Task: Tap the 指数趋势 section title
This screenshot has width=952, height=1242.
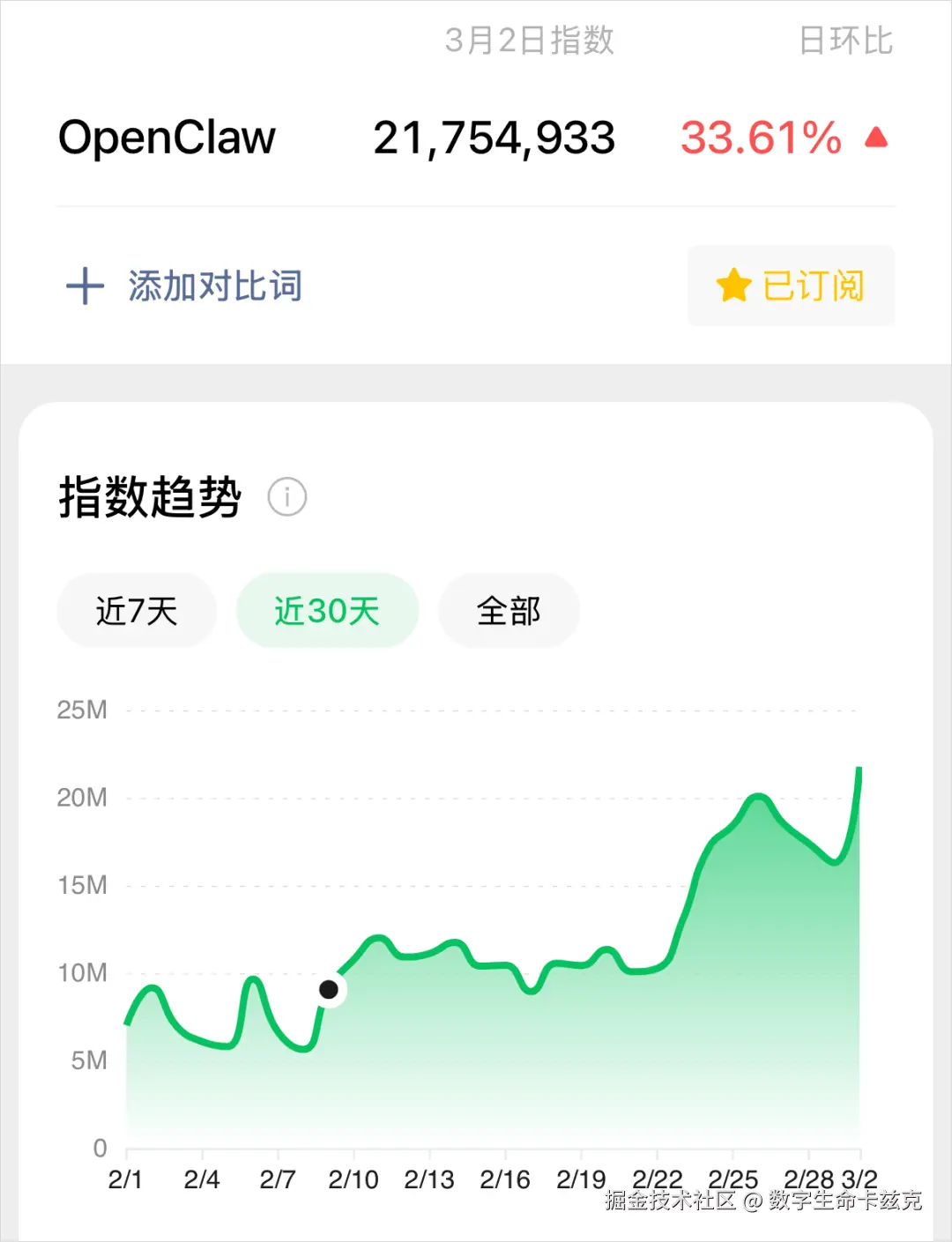Action: tap(148, 496)
